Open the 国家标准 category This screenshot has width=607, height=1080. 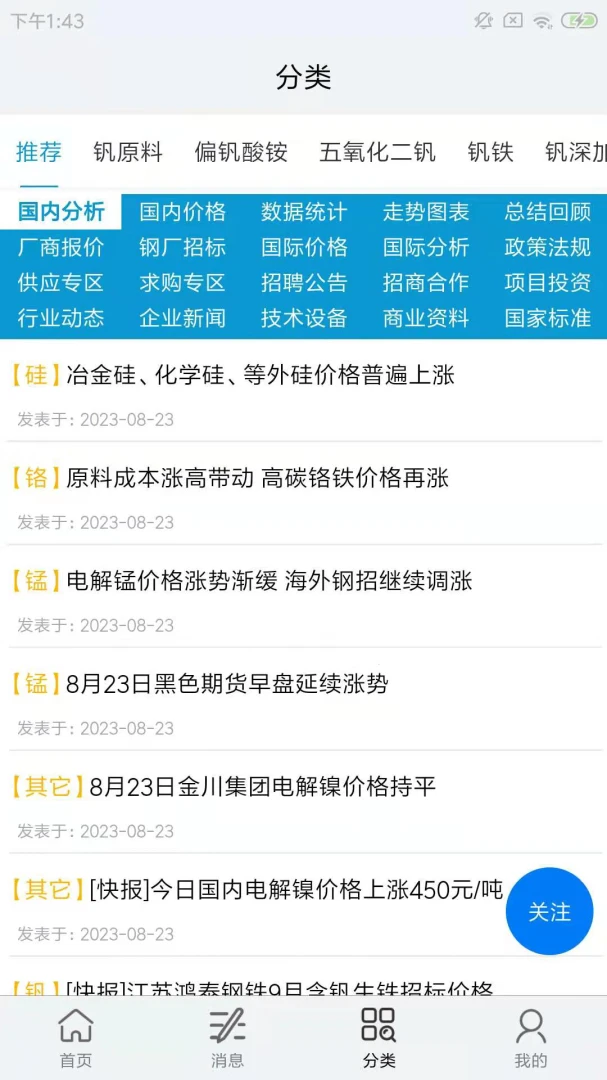548,318
